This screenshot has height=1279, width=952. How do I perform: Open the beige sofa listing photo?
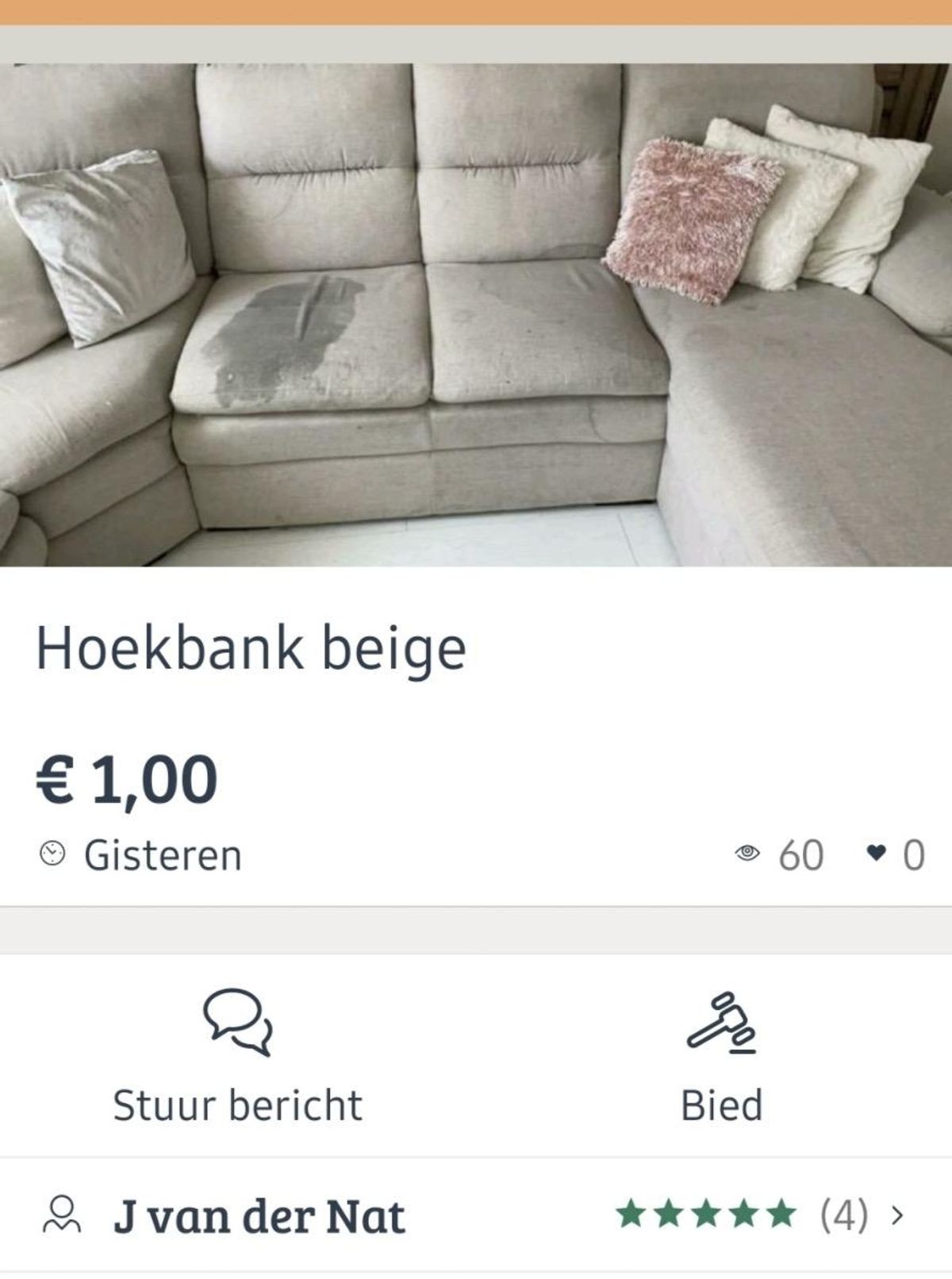coord(476,314)
